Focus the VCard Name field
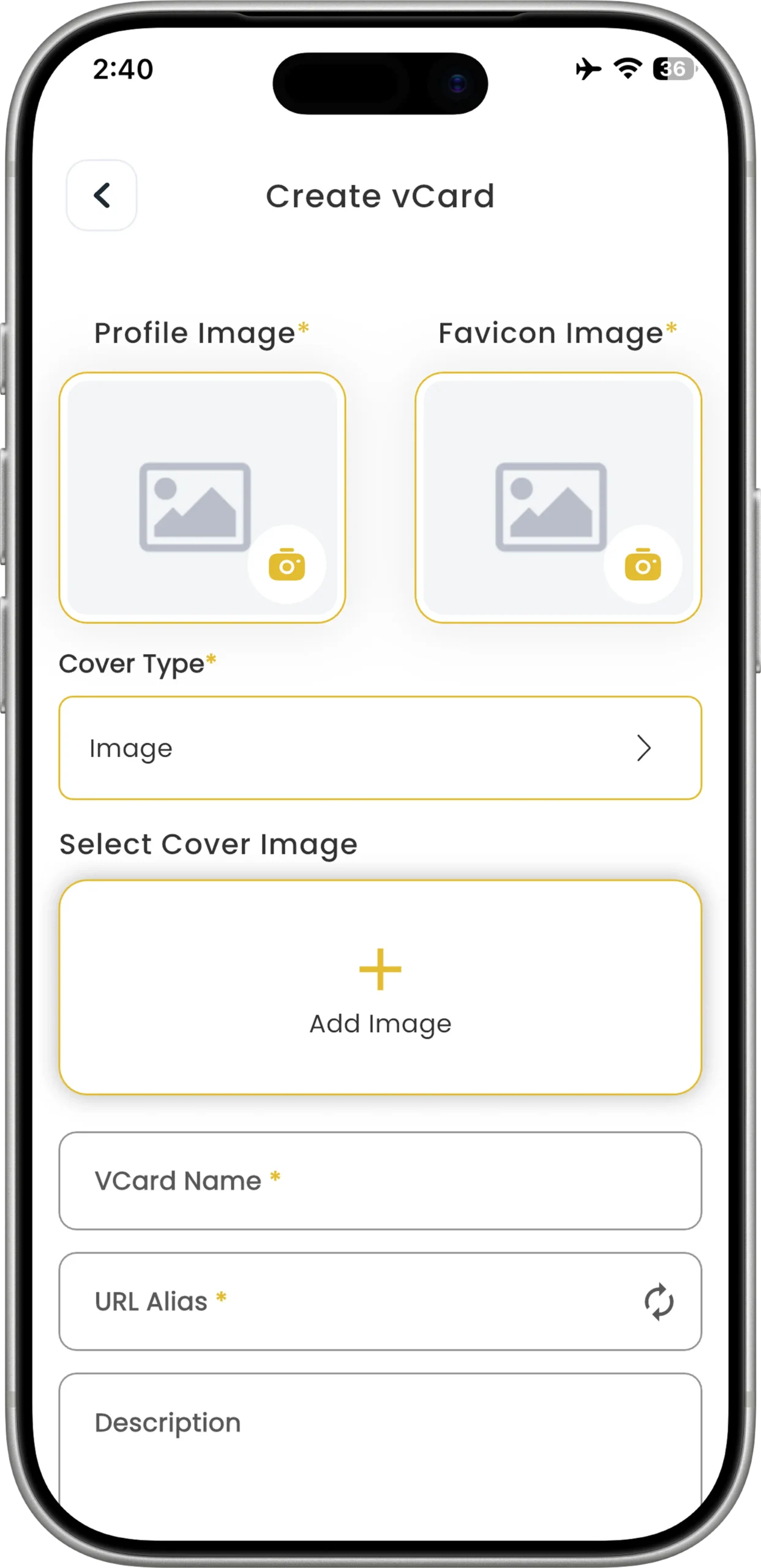Screen dimensions: 761x1568 (x=380, y=1181)
